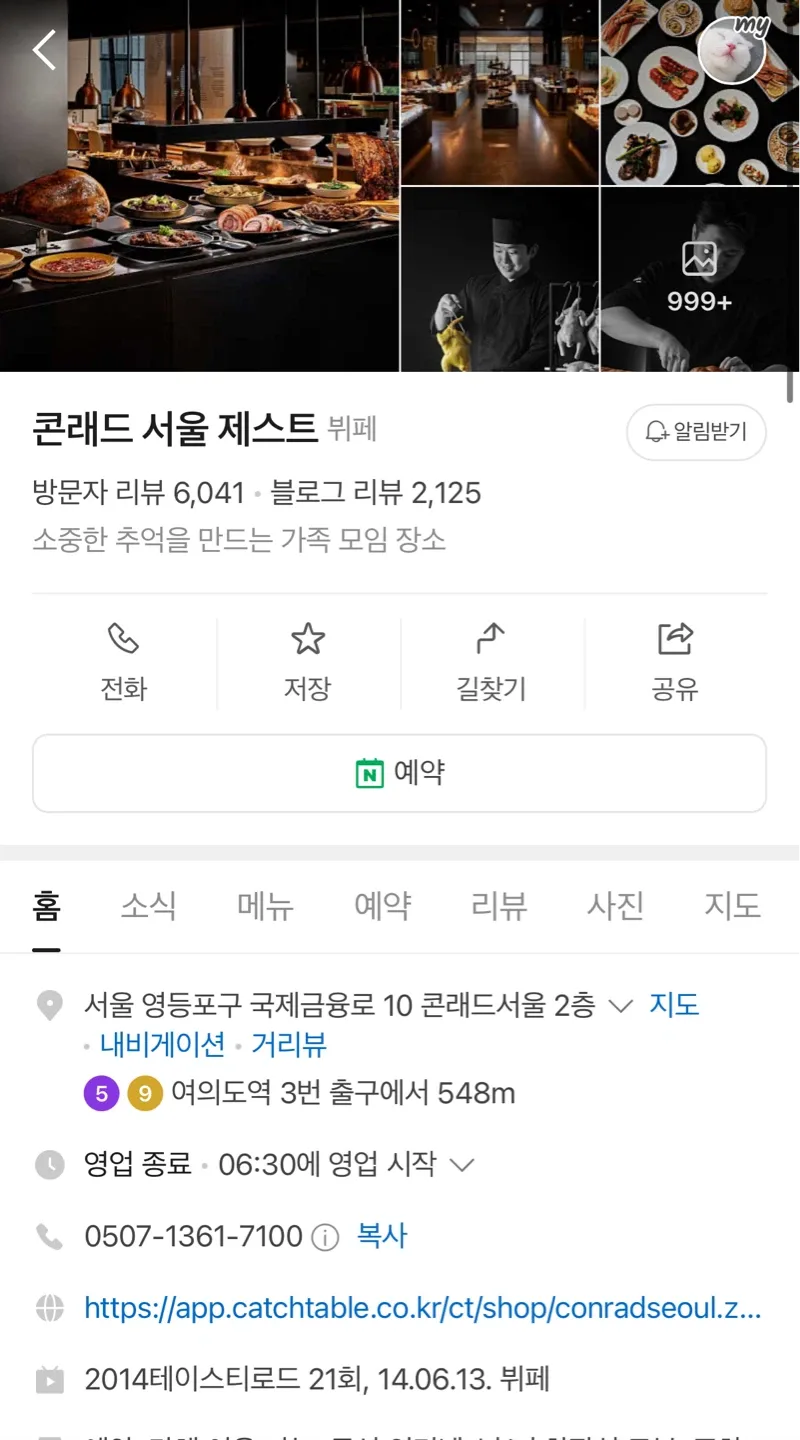Open the 지도 tab in tab bar
Viewport: 800px width, 1440px height.
coord(732,906)
